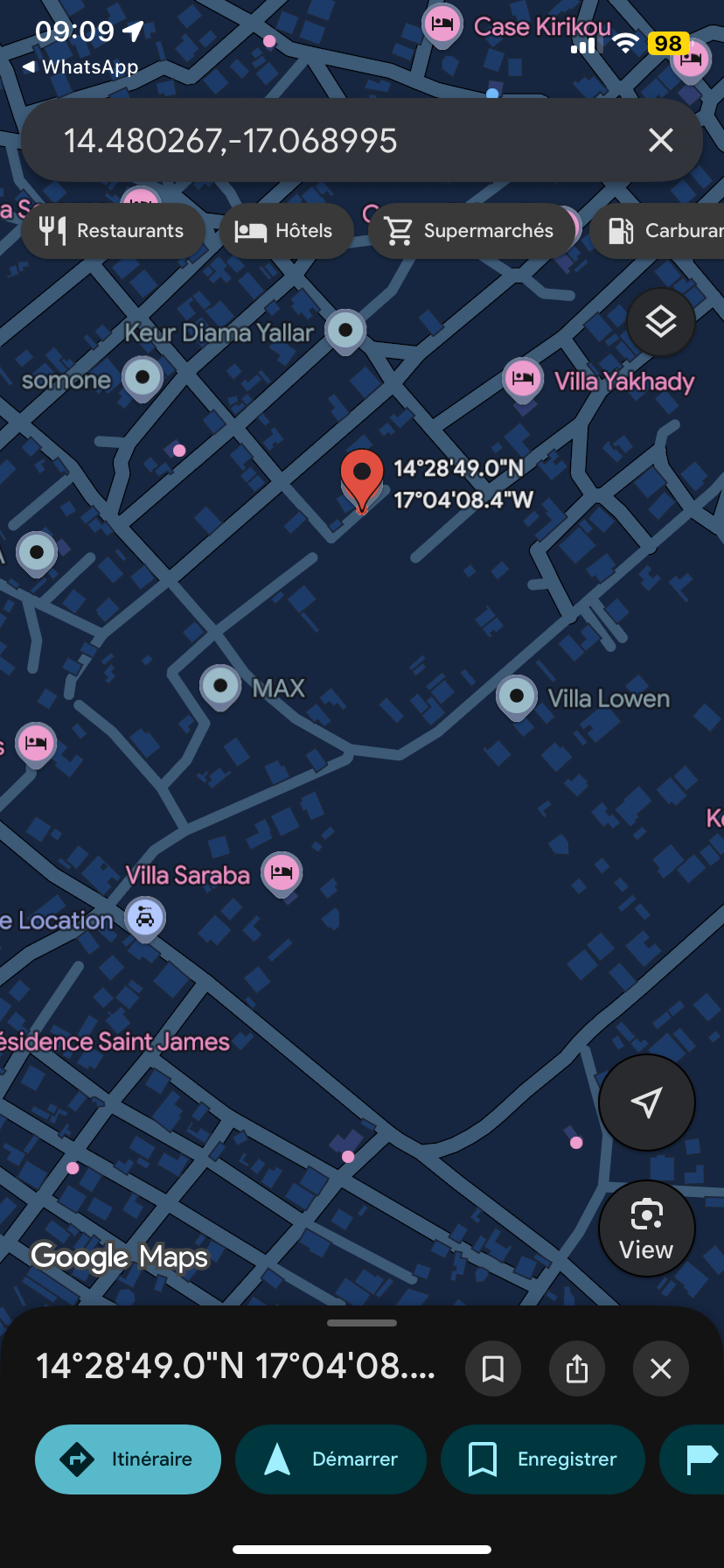
Task: Bookmark the dropped pin location
Action: [493, 1368]
